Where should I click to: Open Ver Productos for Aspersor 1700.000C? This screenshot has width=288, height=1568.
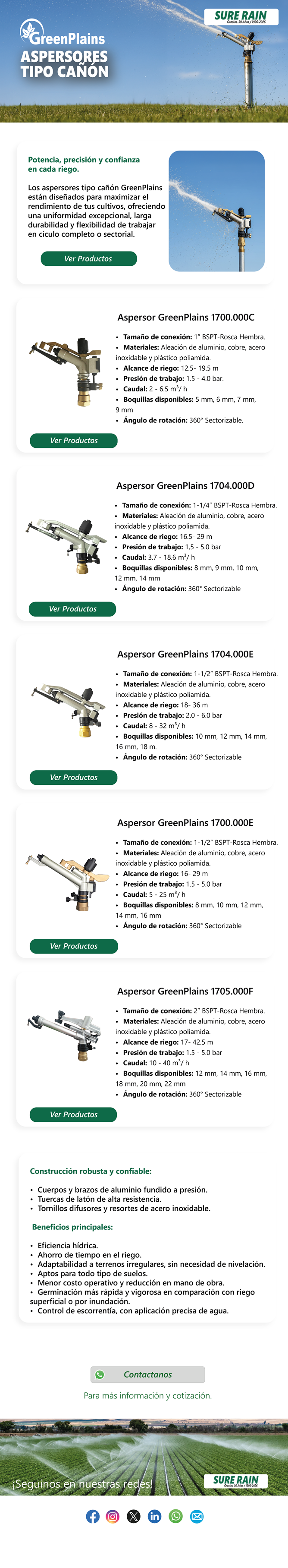pyautogui.click(x=74, y=440)
